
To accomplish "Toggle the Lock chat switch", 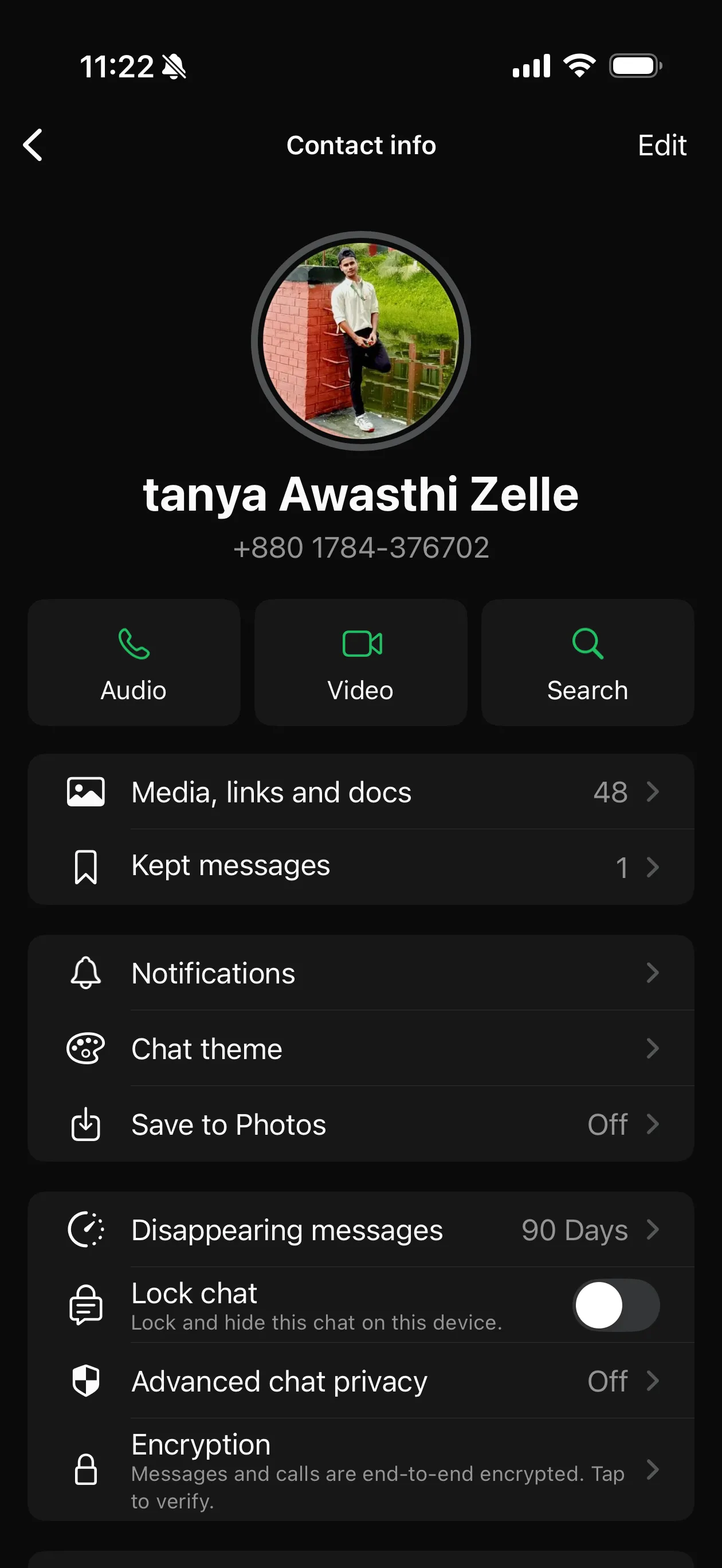I will [616, 1305].
